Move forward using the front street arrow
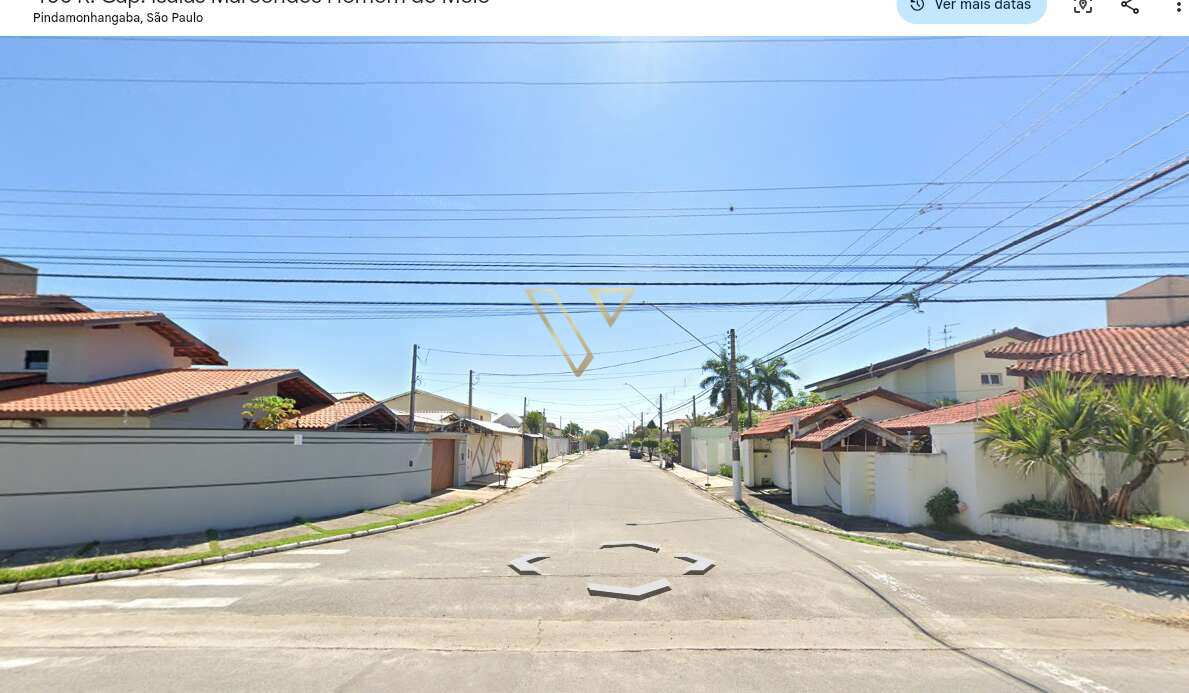1189x693 pixels. tap(629, 546)
